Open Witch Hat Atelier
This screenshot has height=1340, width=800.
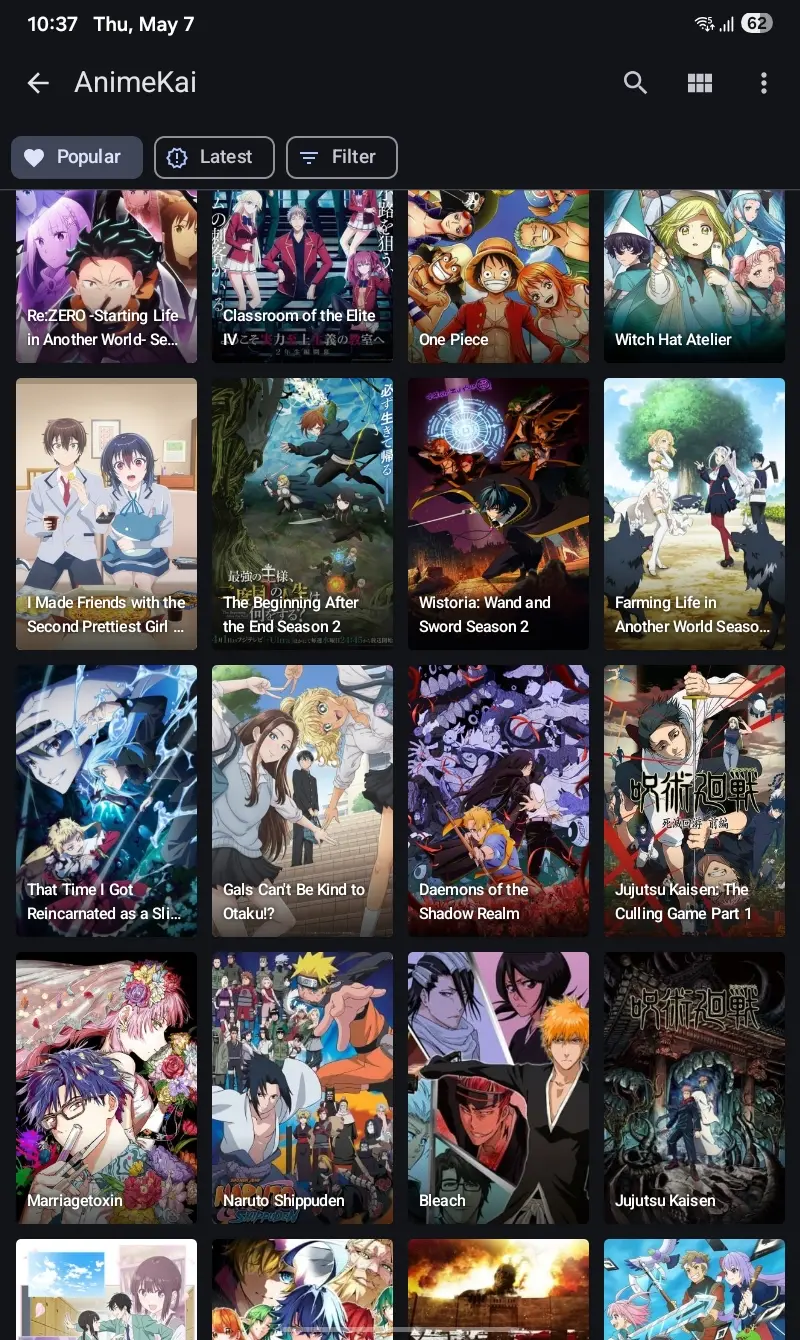pos(694,276)
